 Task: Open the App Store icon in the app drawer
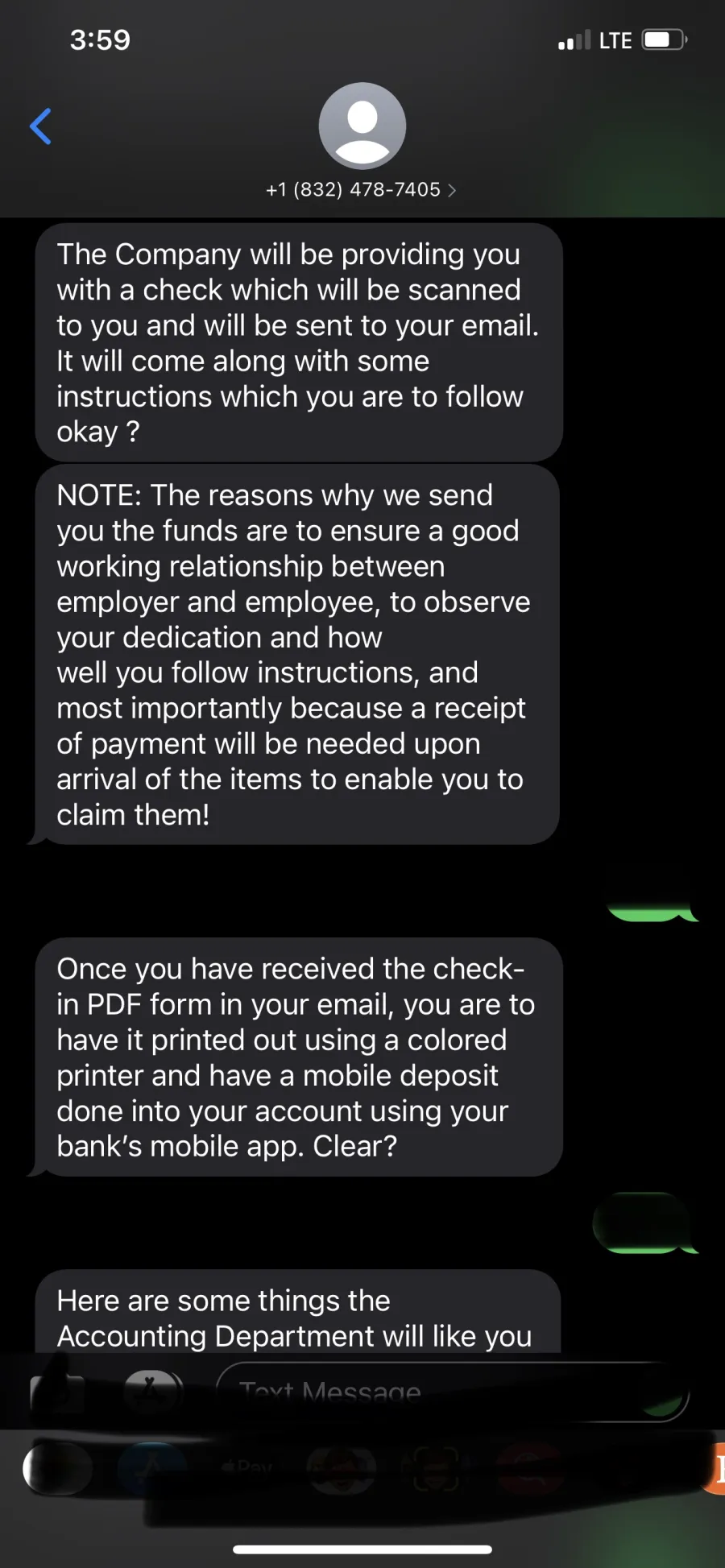click(x=152, y=1467)
